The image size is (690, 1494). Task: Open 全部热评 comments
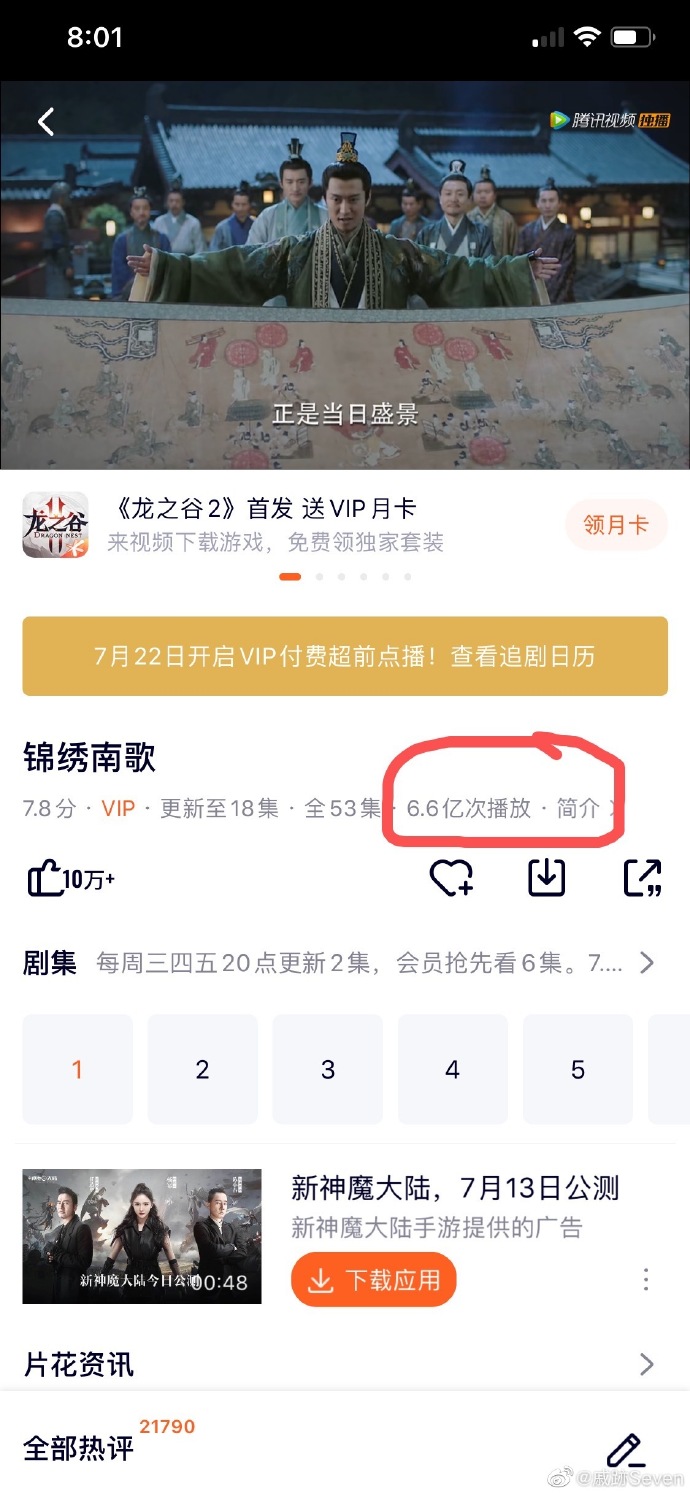[x=80, y=1449]
